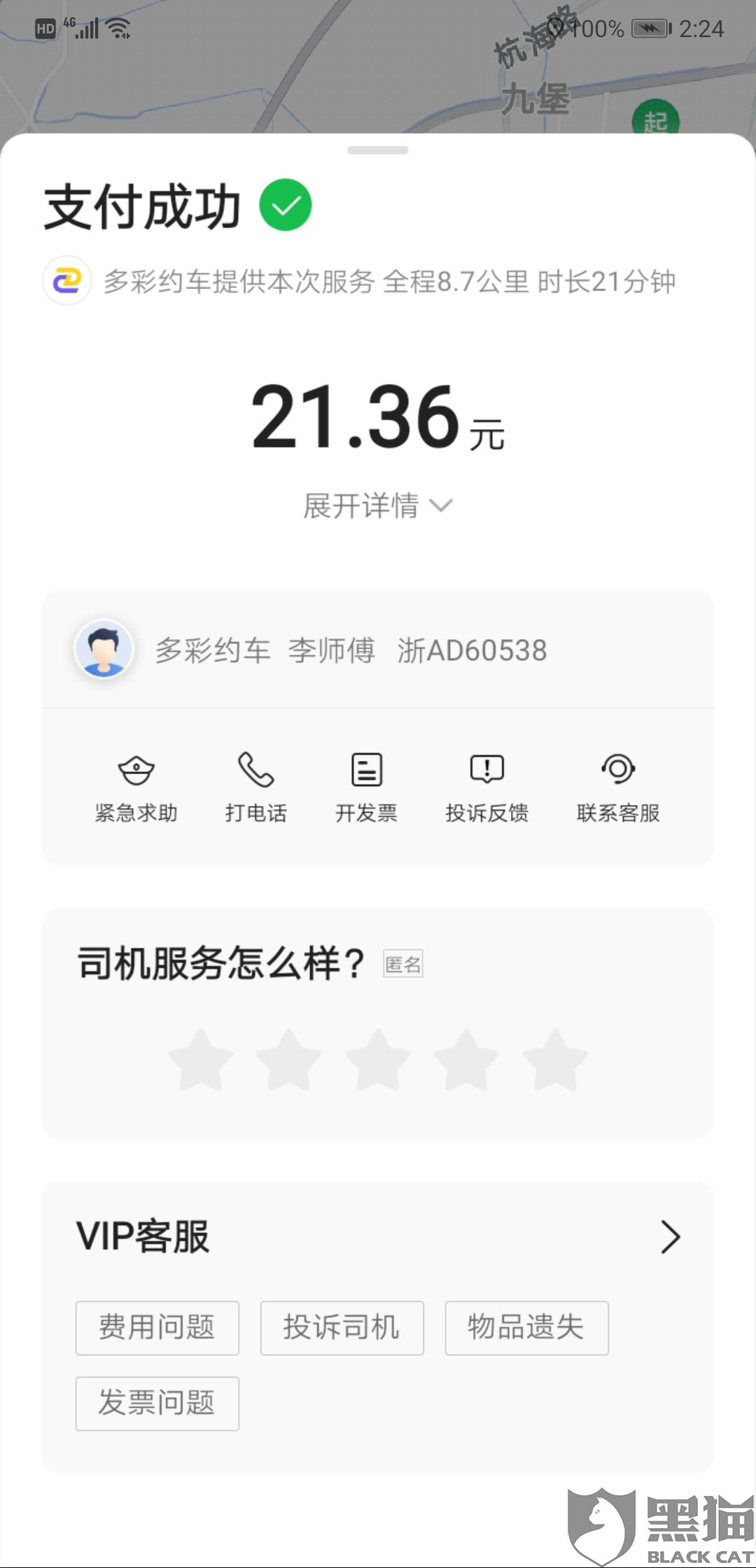Select the 费用问题 chip
Screen dimensions: 756x1568
coord(157,1328)
